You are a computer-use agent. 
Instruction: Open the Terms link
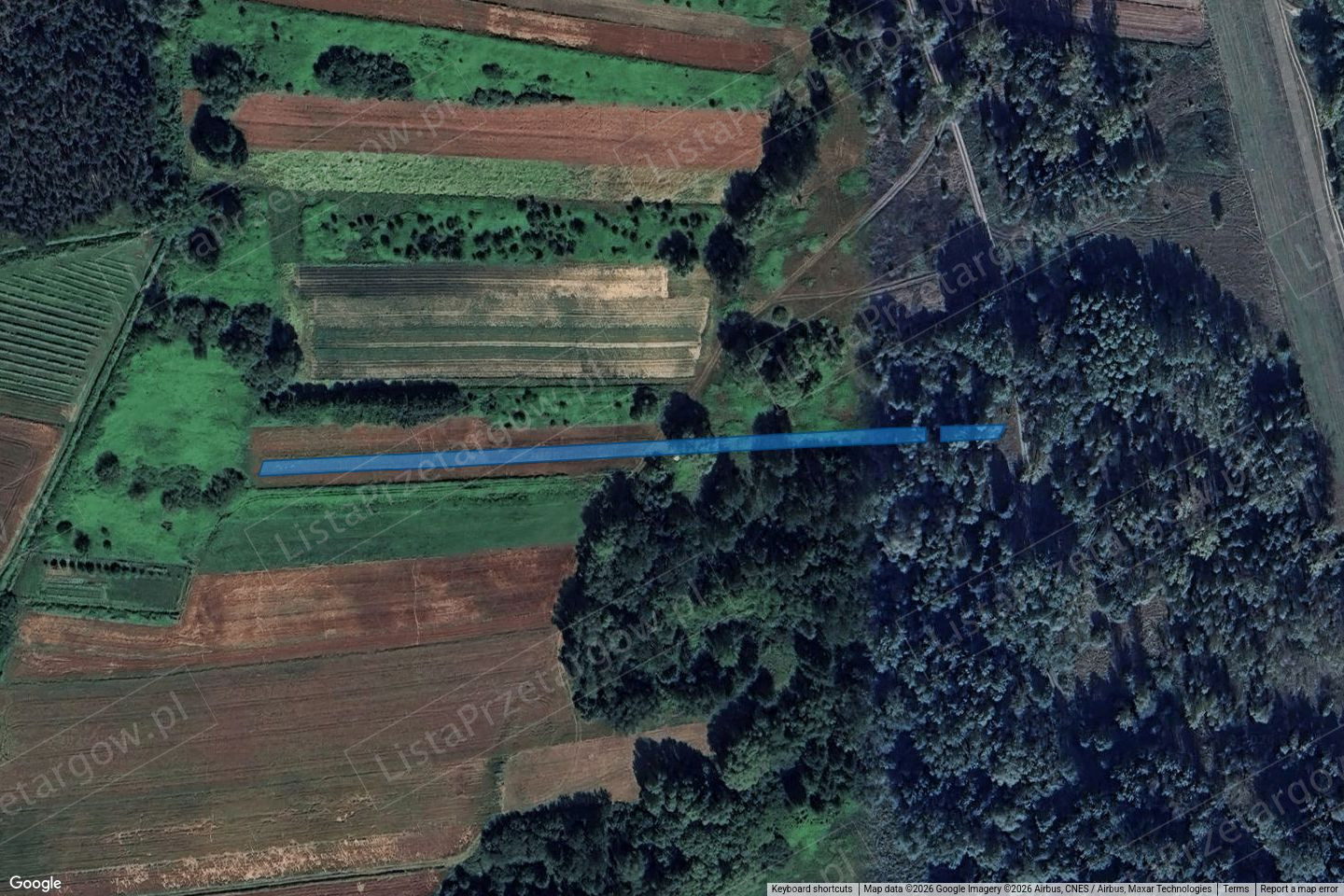click(1236, 889)
